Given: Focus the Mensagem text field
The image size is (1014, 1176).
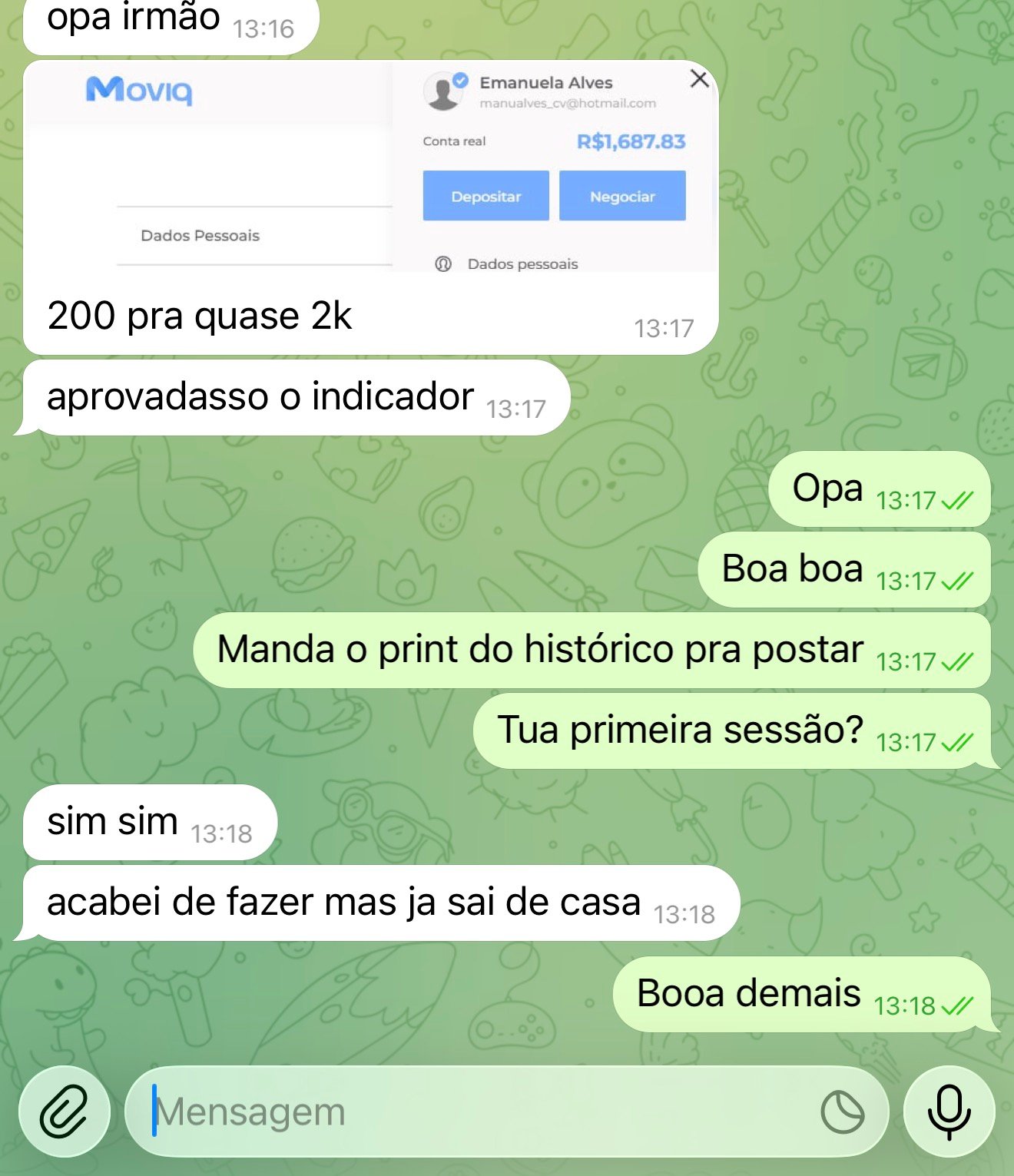Looking at the screenshot, I should 461,1111.
